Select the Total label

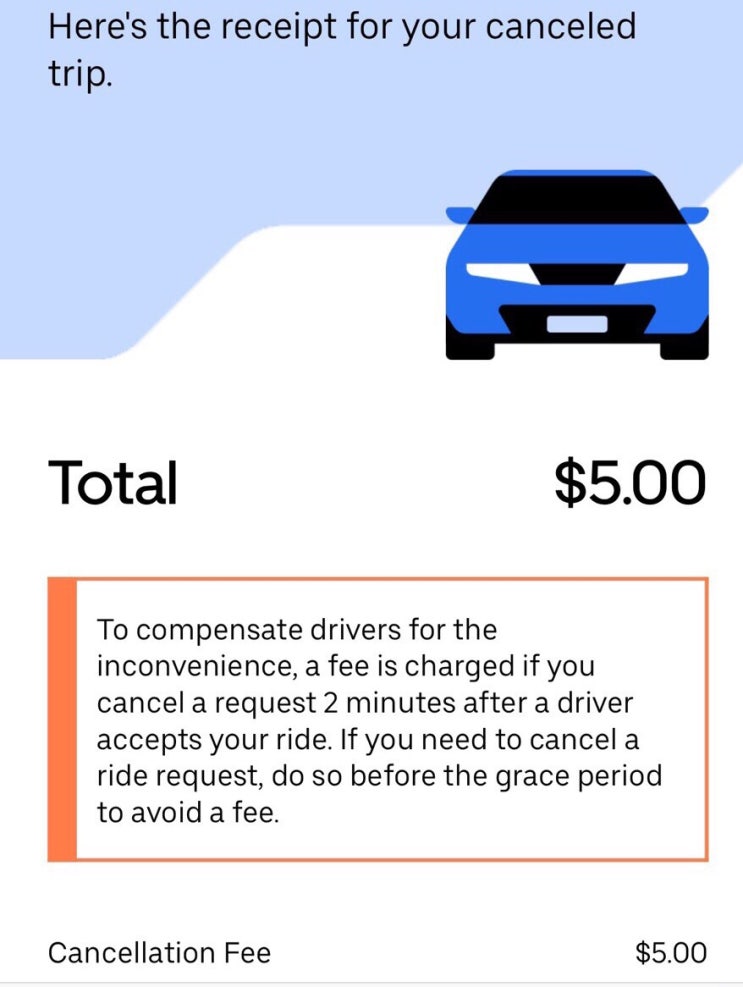pyautogui.click(x=113, y=483)
